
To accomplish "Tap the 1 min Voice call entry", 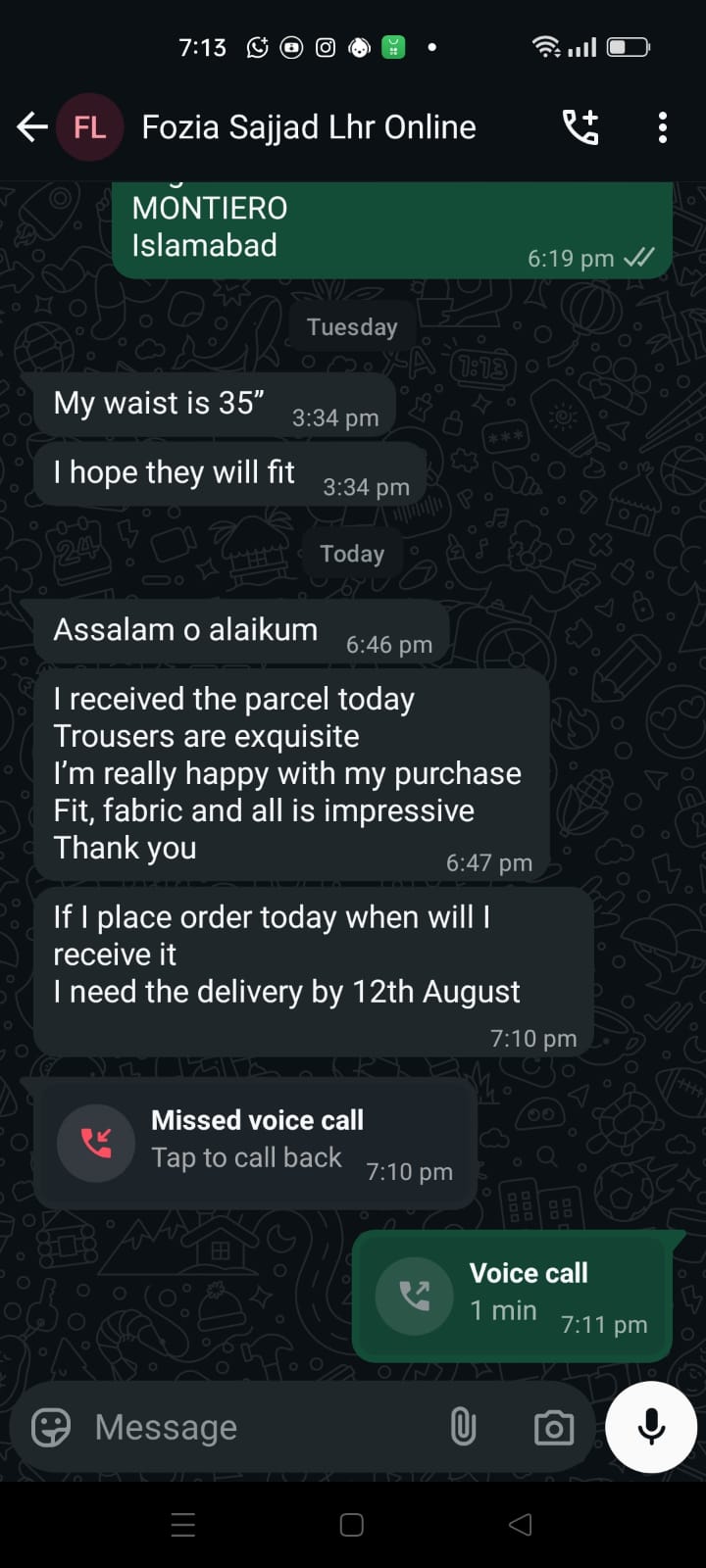I will pos(512,1296).
